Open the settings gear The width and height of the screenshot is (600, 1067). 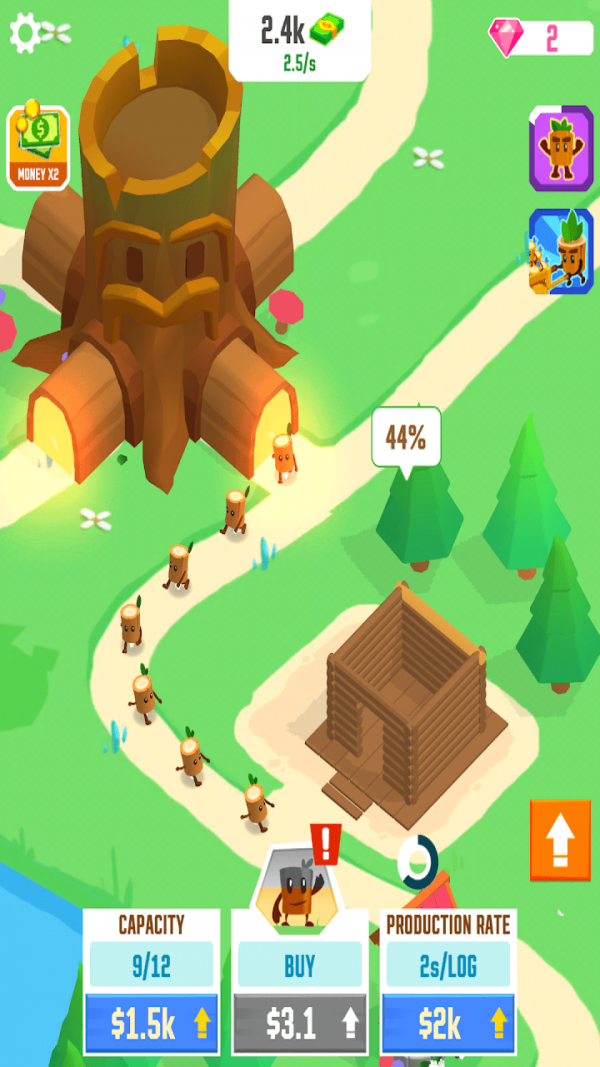24,32
